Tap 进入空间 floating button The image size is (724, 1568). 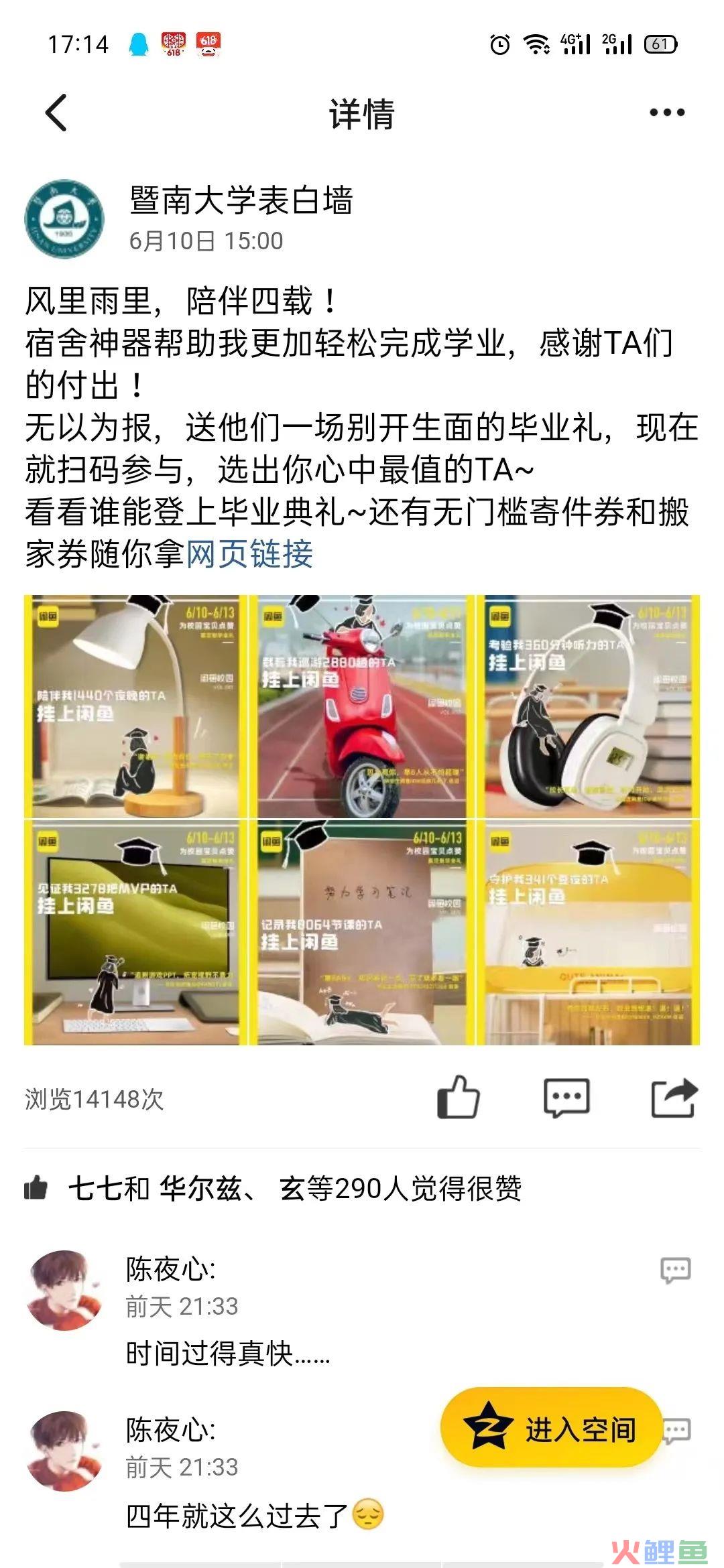coord(551,1429)
